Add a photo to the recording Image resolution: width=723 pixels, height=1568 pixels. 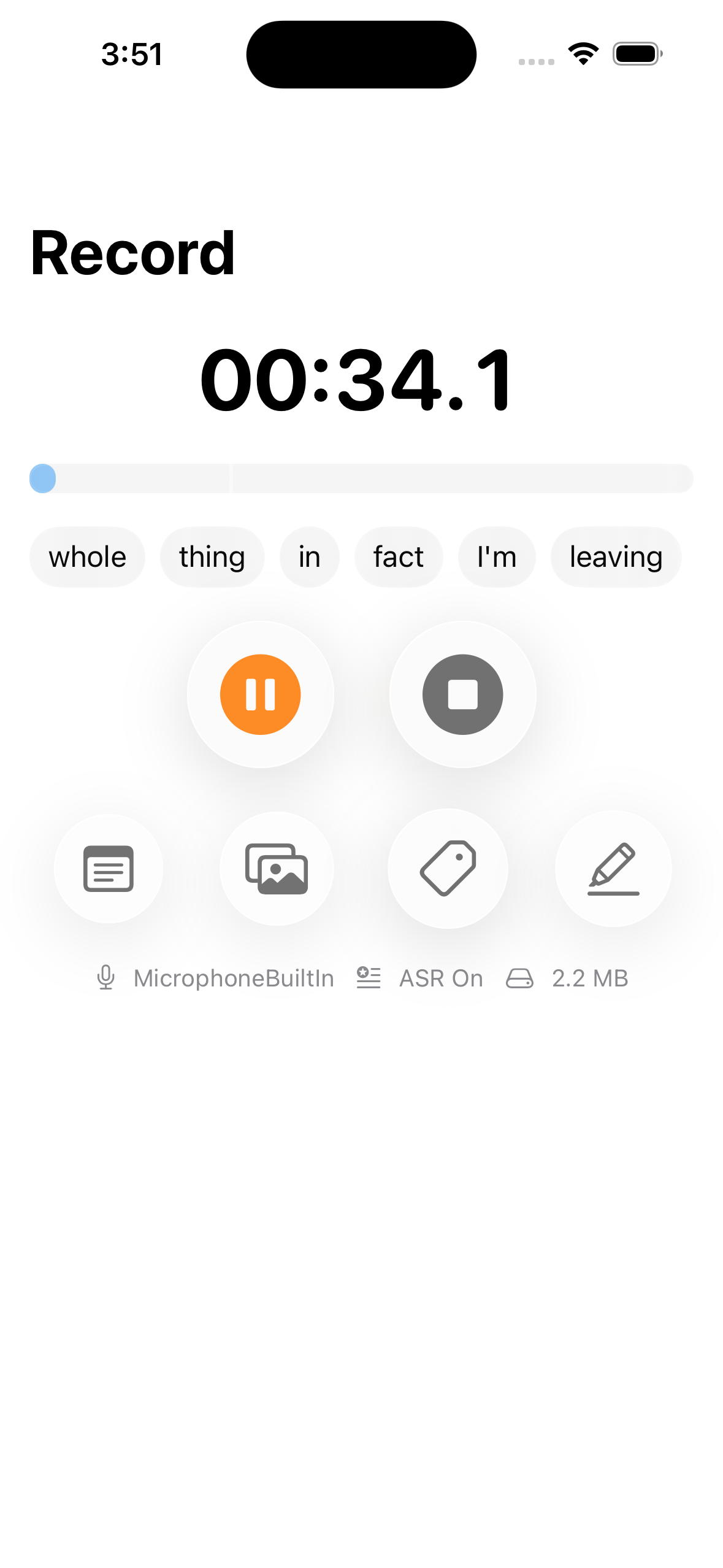(277, 869)
